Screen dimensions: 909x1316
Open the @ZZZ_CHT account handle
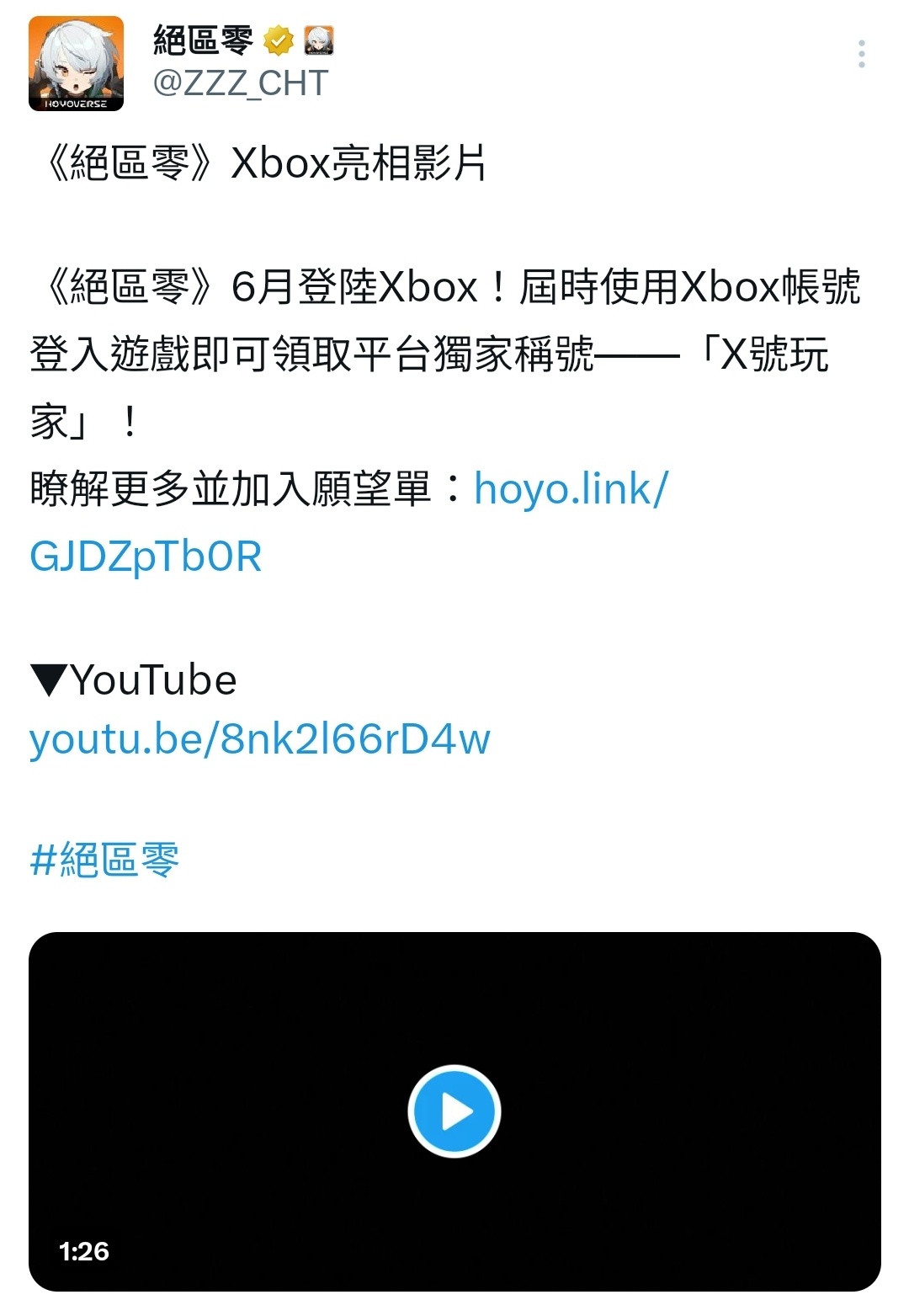241,83
